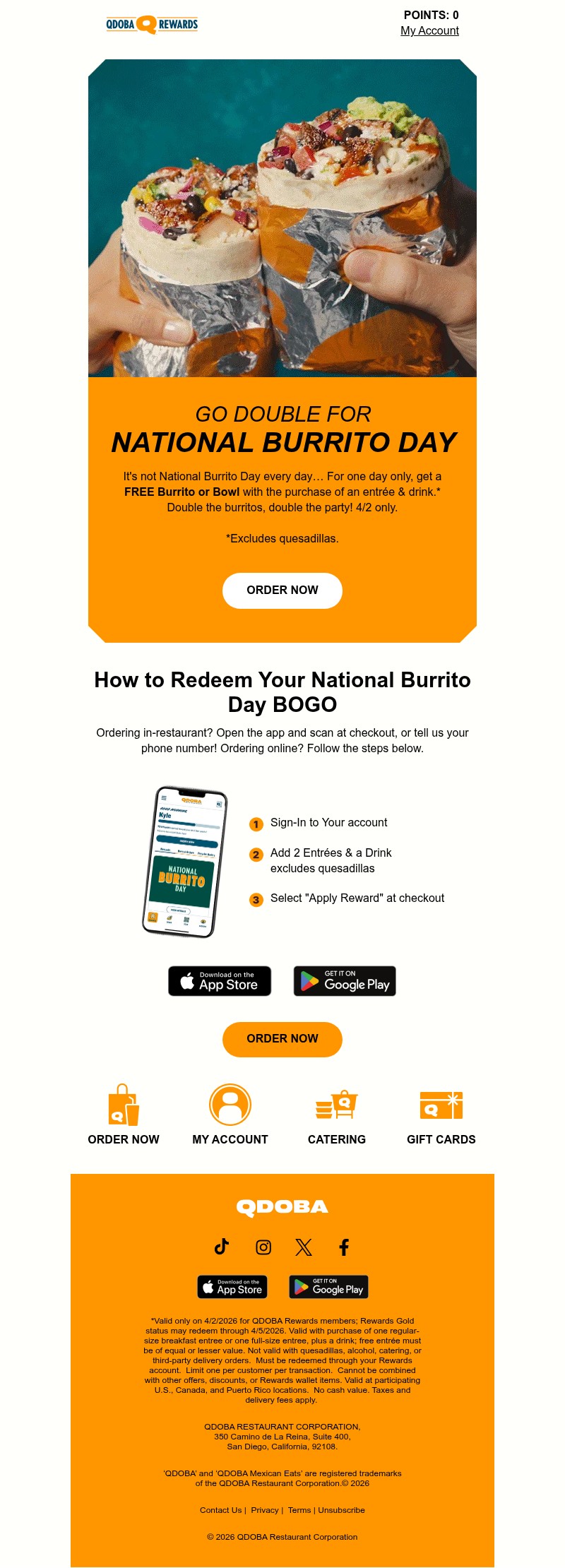Get the app on Google Play
Viewport: 565px width, 1568px height.
tap(344, 981)
